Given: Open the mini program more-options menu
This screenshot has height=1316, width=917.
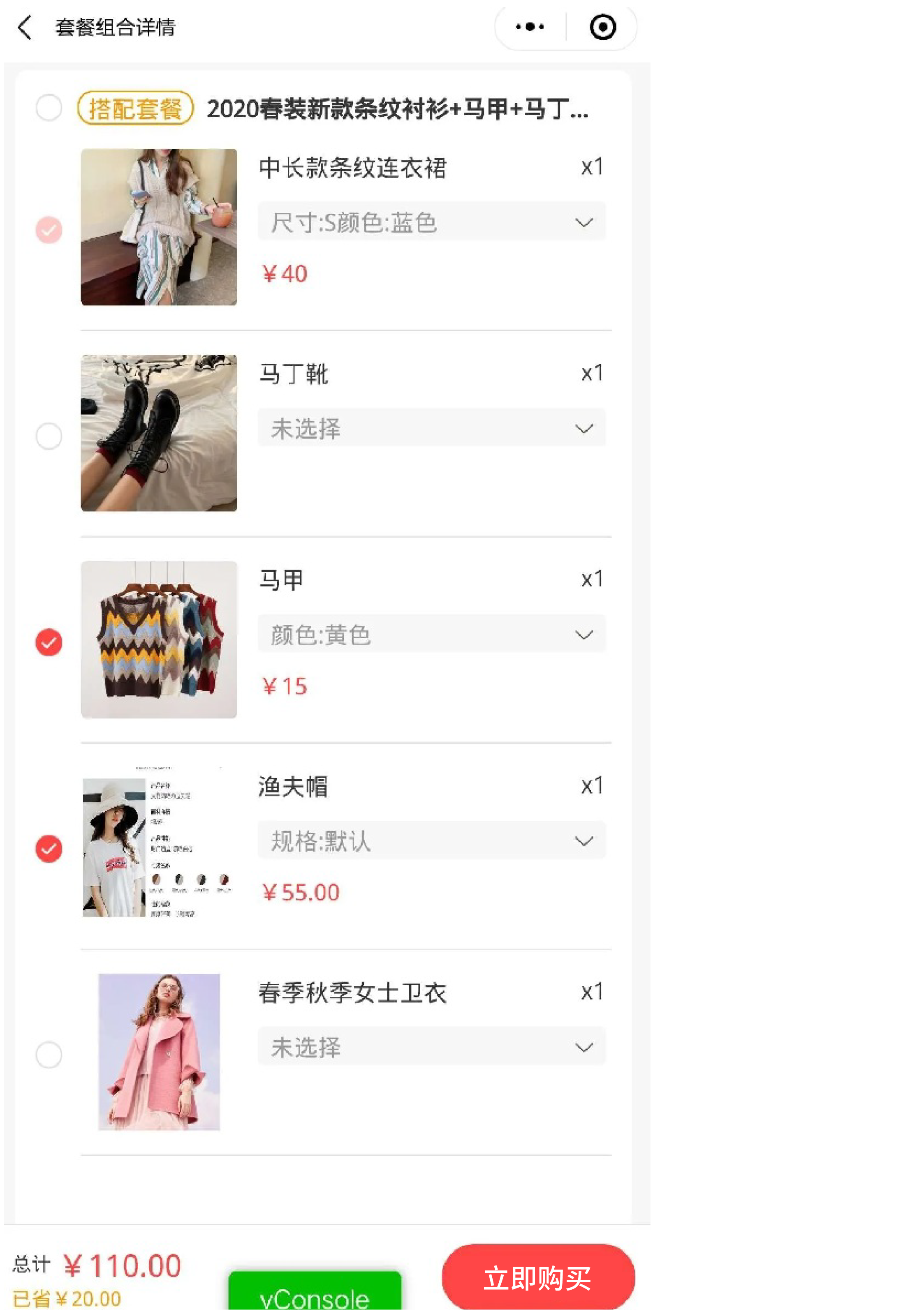Looking at the screenshot, I should (x=529, y=27).
